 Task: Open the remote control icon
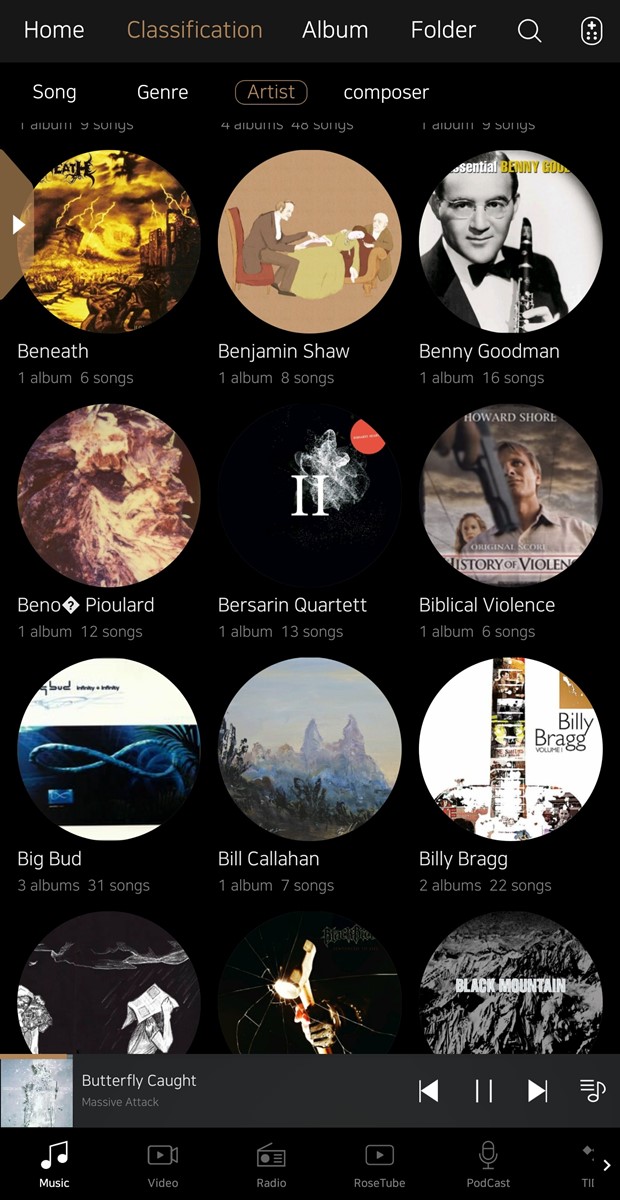coord(591,31)
